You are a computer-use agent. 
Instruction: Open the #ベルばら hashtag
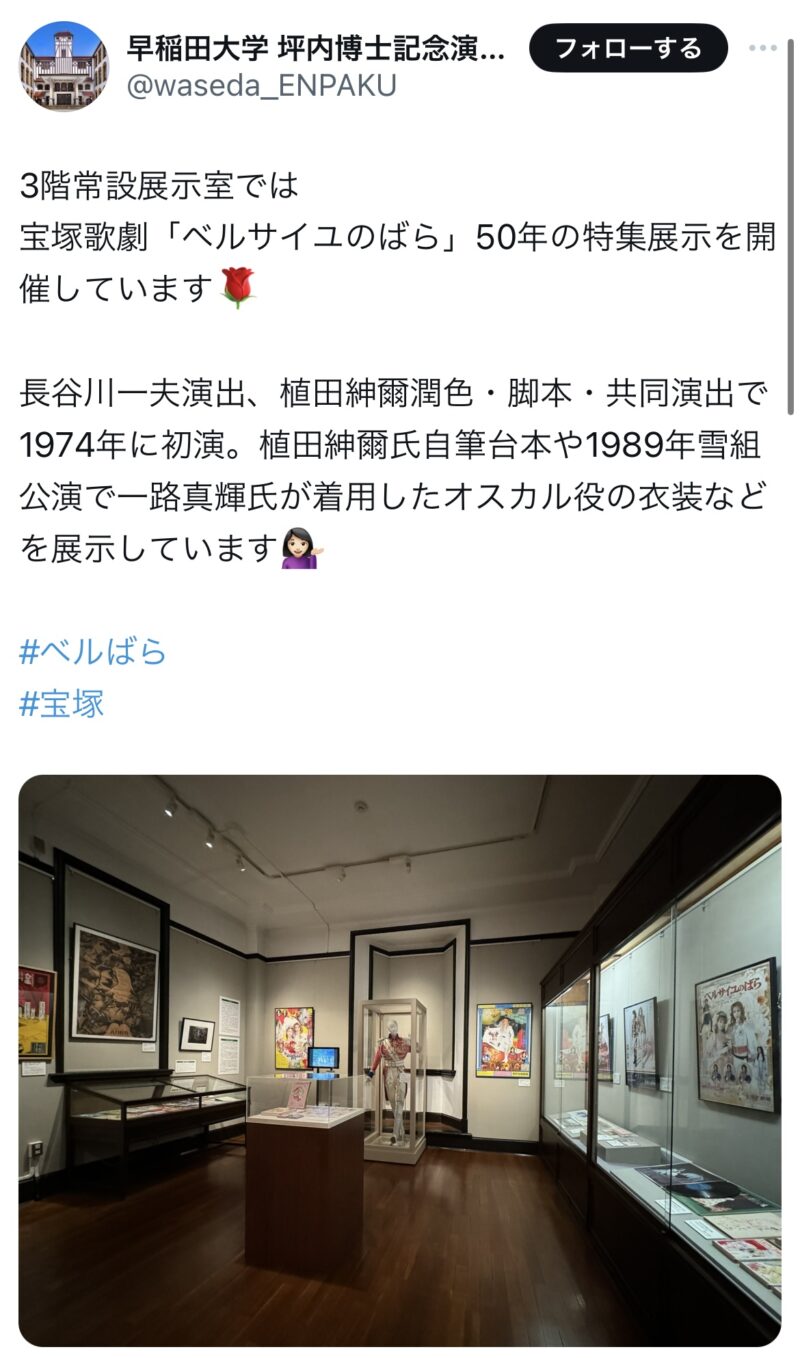pyautogui.click(x=93, y=652)
